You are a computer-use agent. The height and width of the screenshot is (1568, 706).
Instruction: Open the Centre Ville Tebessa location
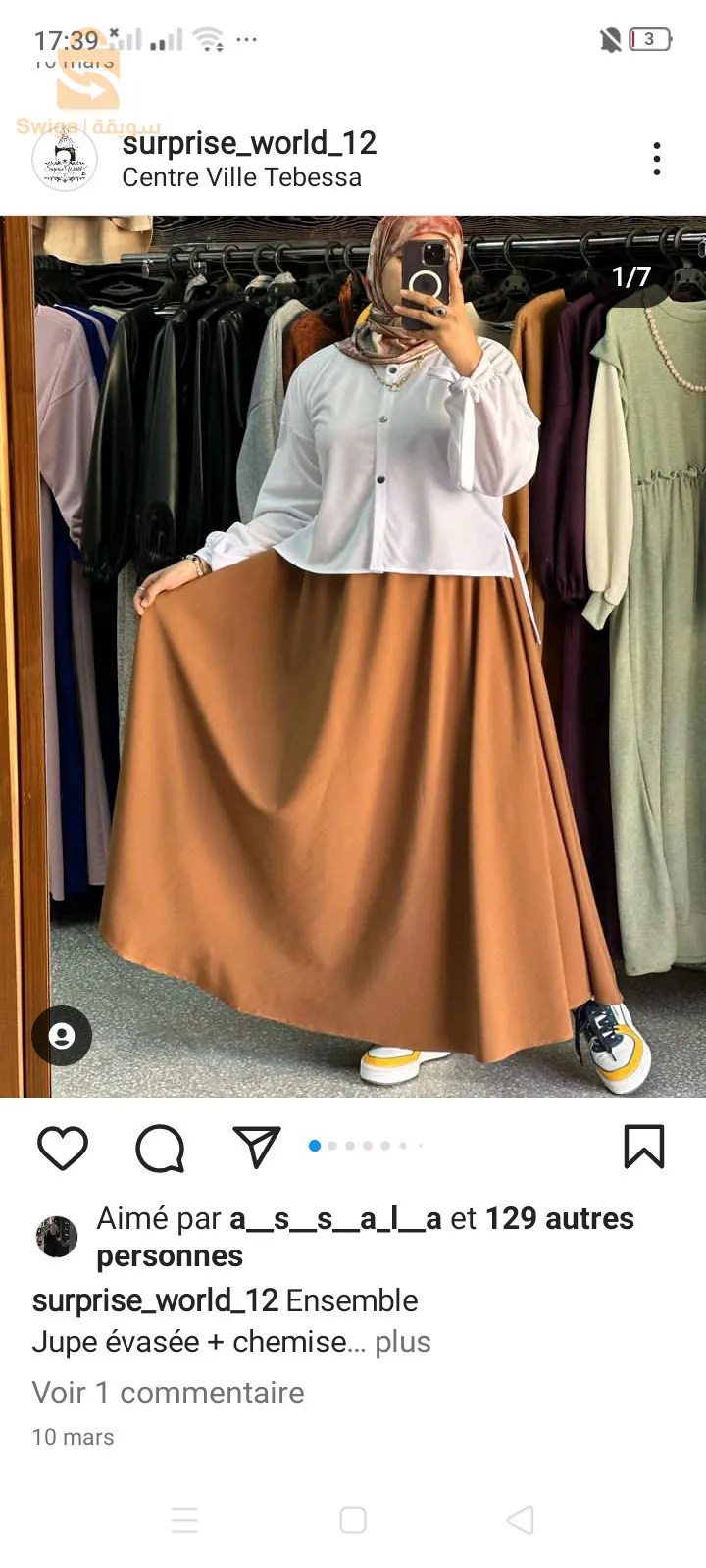(241, 177)
